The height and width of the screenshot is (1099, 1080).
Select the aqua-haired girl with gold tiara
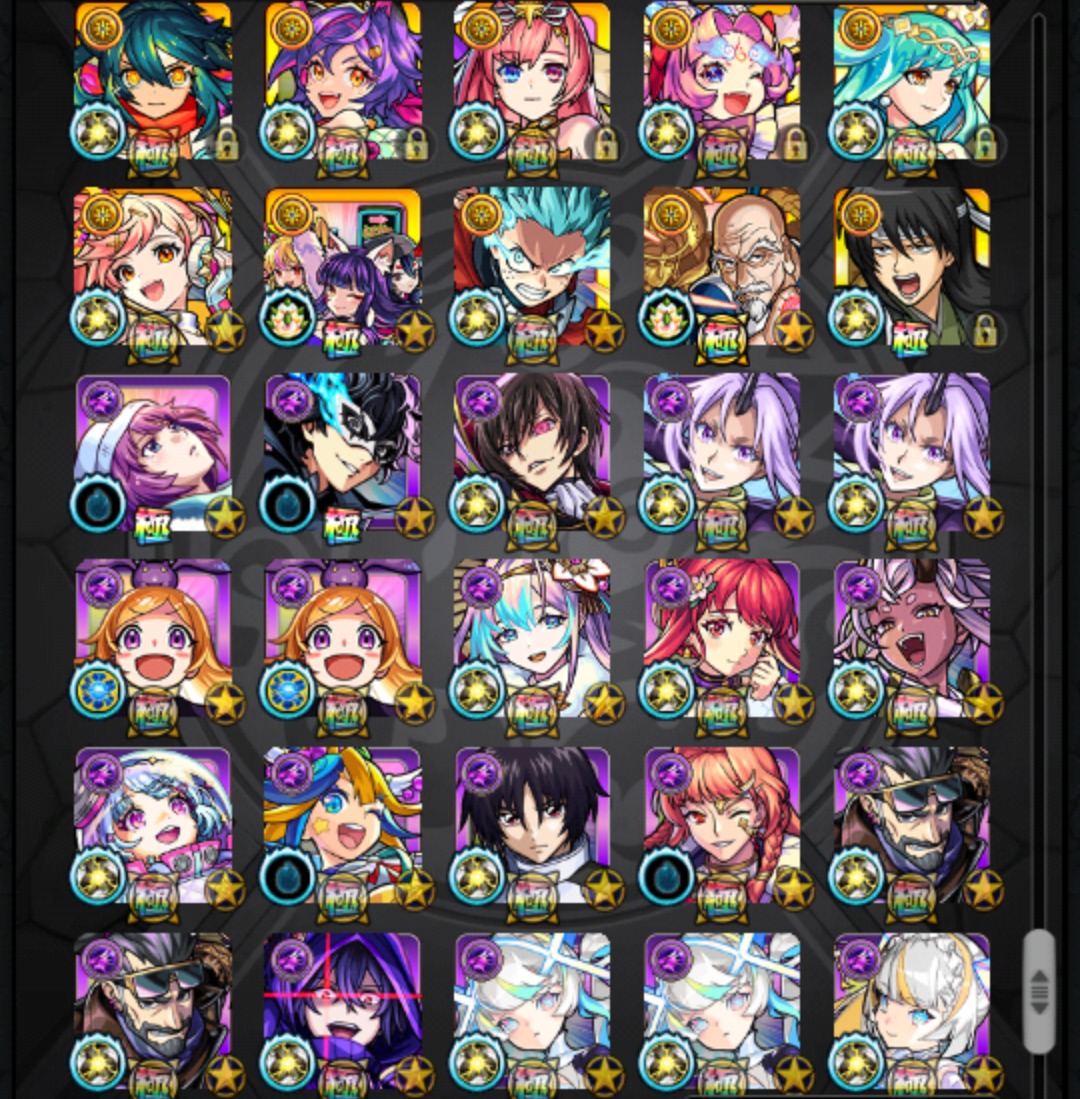pos(912,80)
